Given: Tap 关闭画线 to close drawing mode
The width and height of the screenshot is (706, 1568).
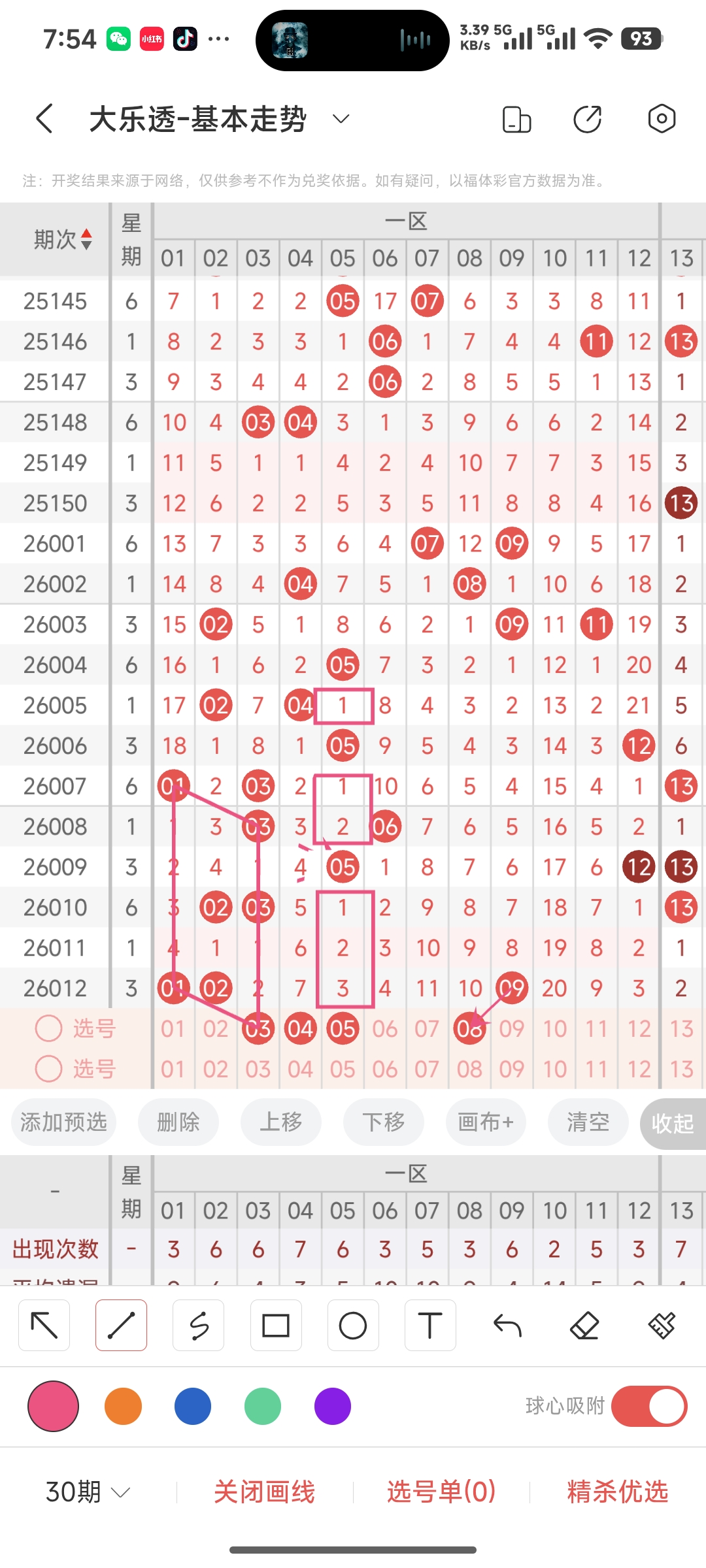Looking at the screenshot, I should tap(264, 1492).
